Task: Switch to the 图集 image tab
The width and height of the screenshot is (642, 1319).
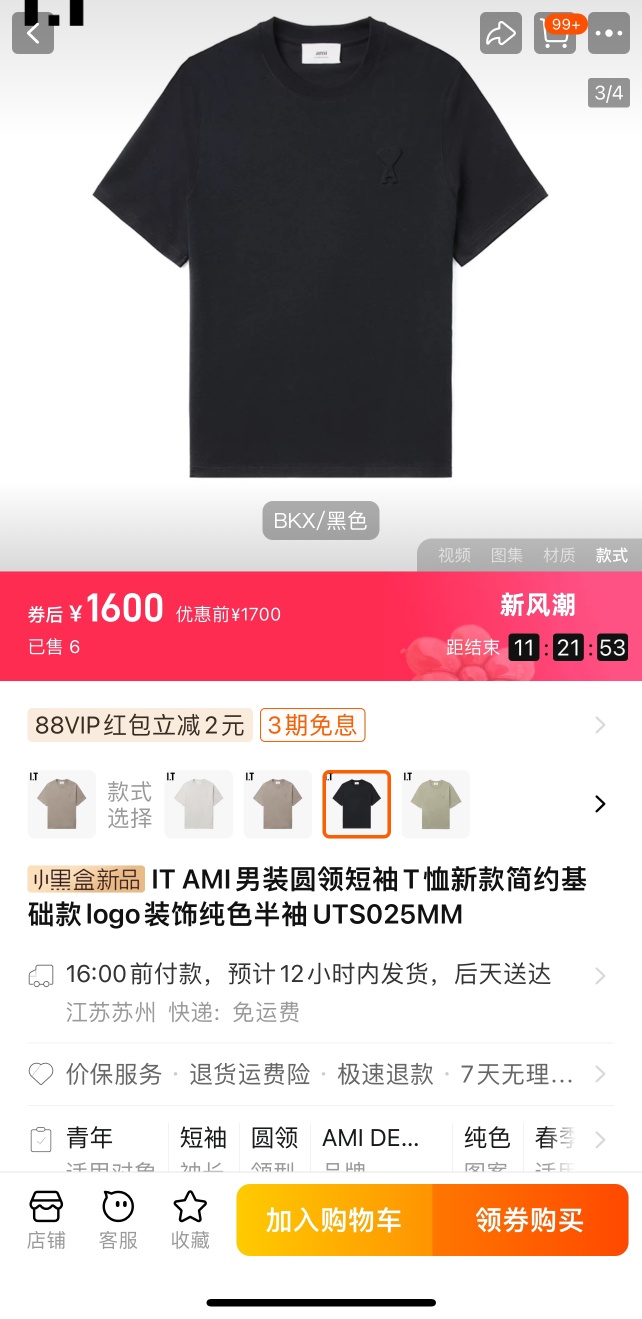Action: pos(507,555)
